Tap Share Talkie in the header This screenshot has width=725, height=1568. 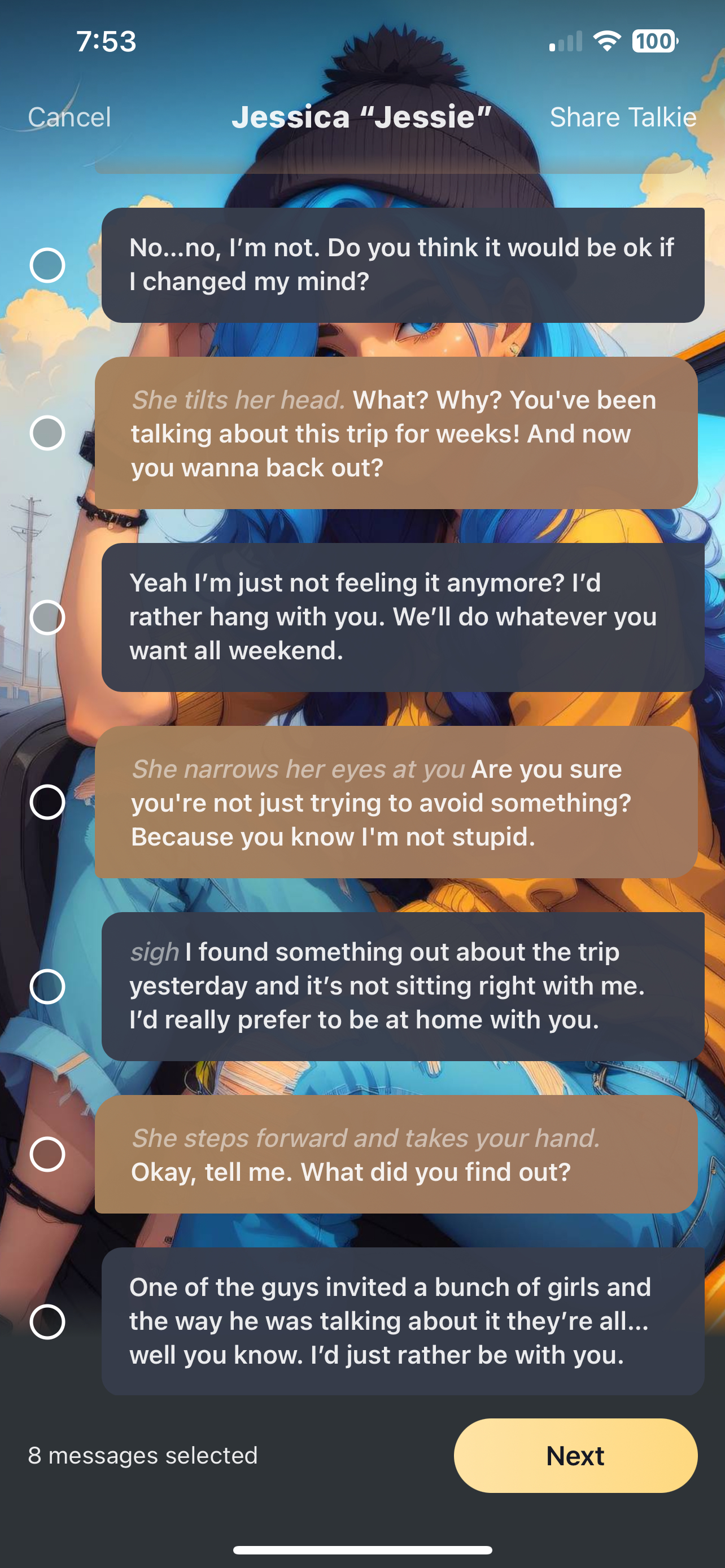623,117
